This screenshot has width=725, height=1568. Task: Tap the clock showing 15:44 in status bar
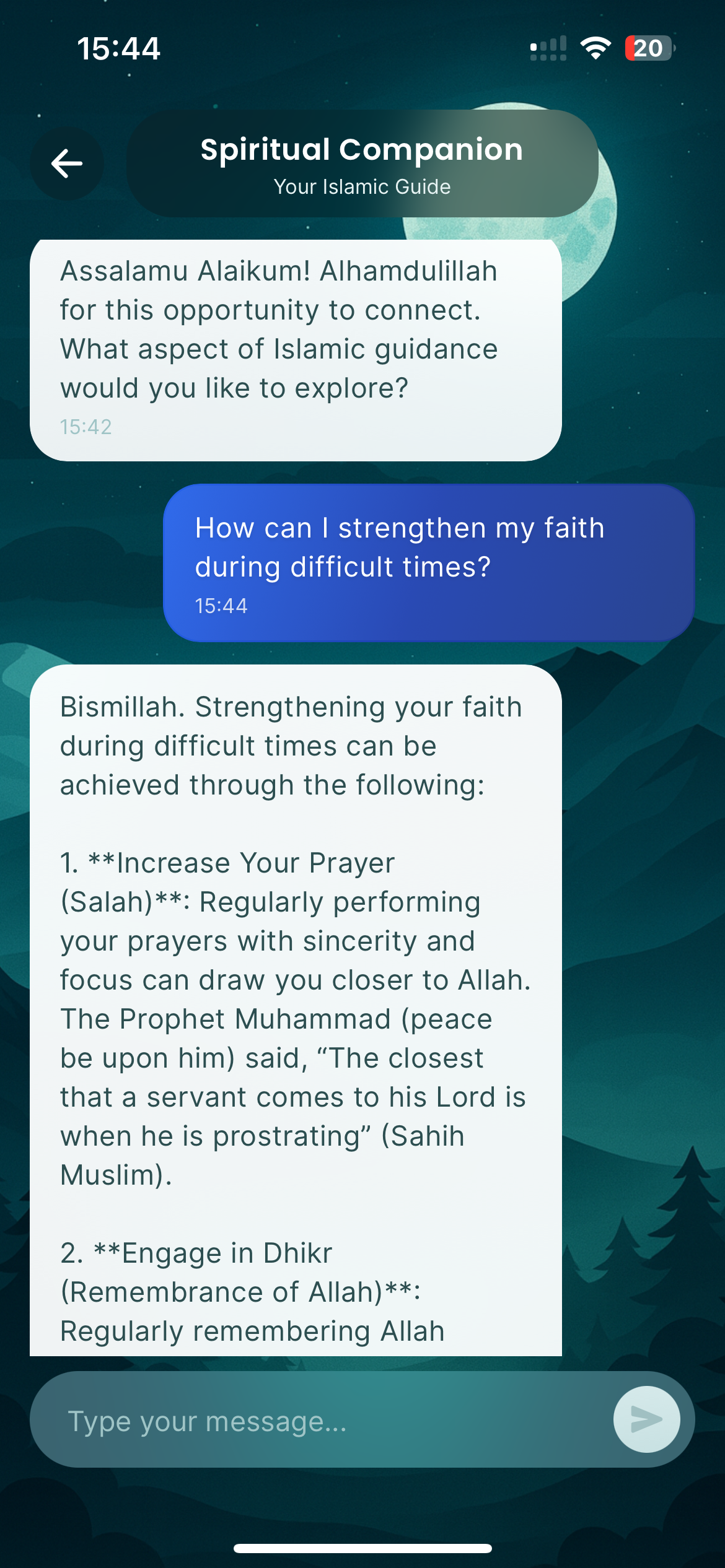coord(118,48)
